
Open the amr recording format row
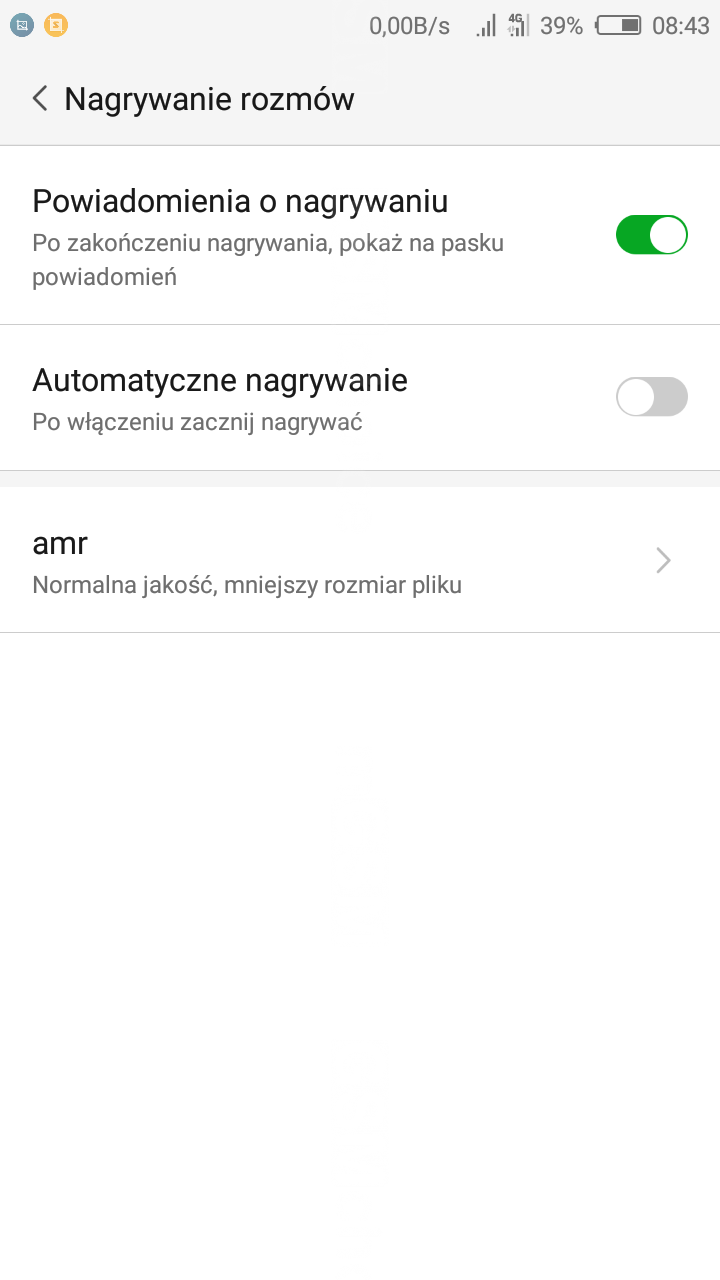(360, 560)
